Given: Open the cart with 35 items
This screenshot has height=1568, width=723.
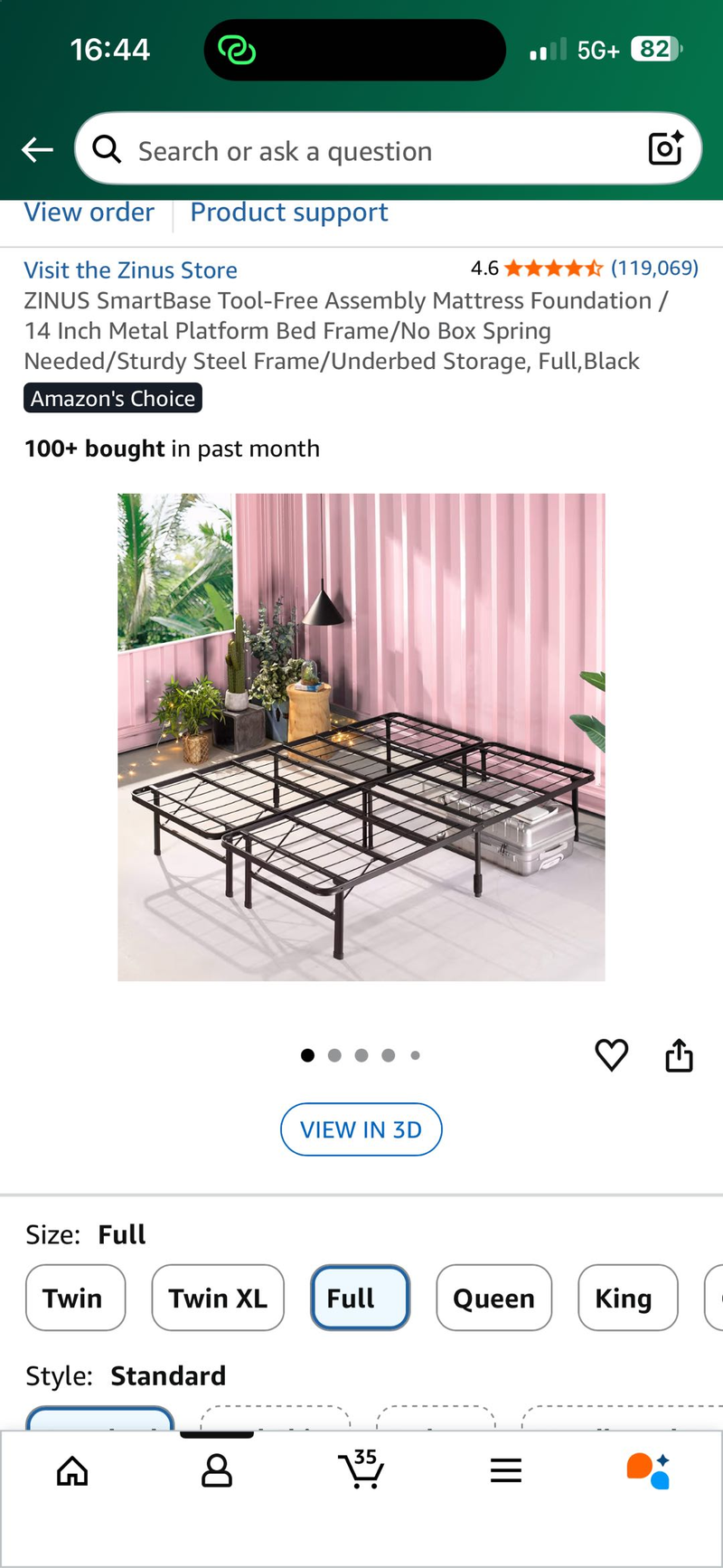Looking at the screenshot, I should tap(361, 1469).
